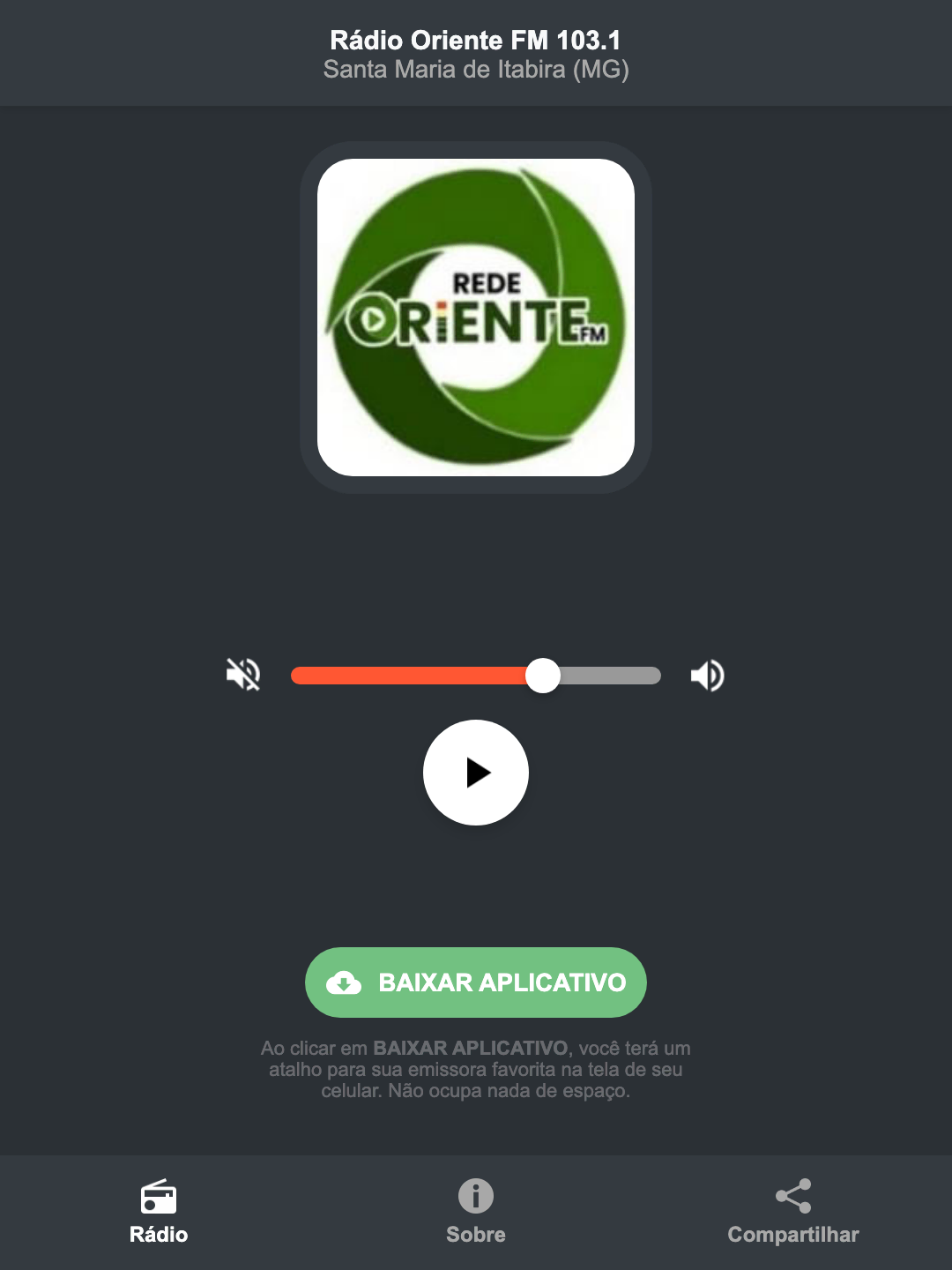Set maximum volume with the loud speaker icon
Image resolution: width=952 pixels, height=1270 pixels.
(706, 675)
